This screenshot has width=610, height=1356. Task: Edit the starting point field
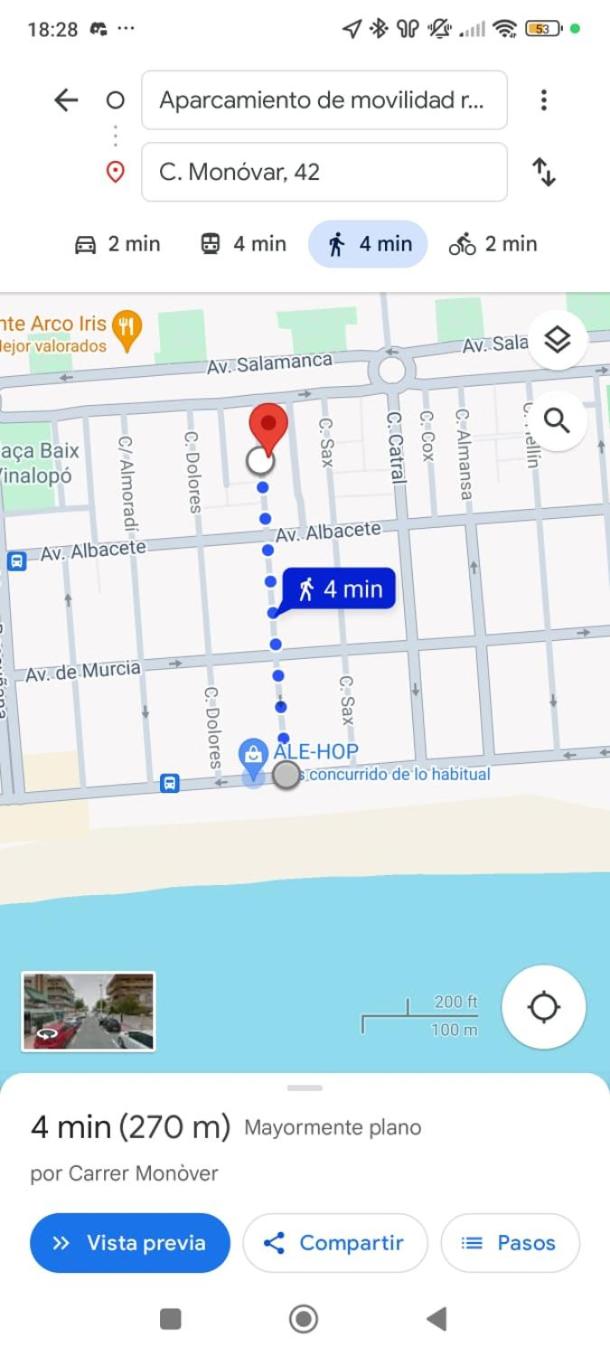(x=323, y=100)
